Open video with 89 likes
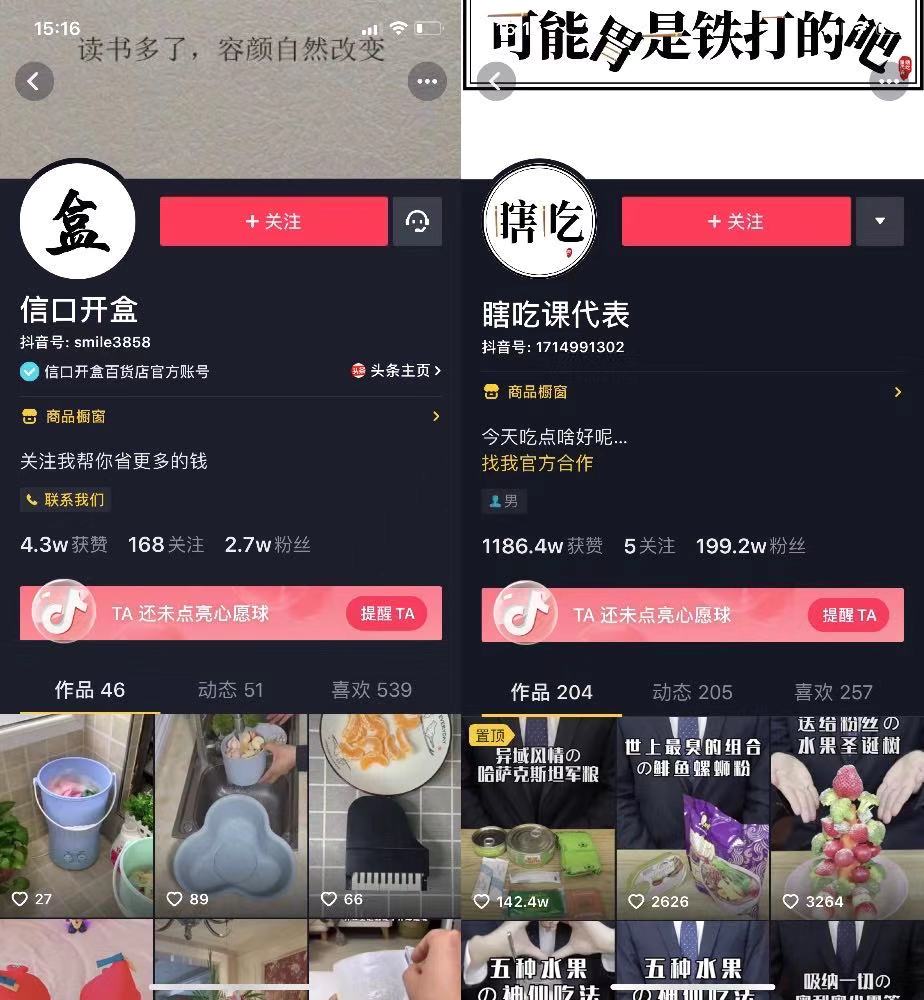This screenshot has width=924, height=1000. pos(230,815)
